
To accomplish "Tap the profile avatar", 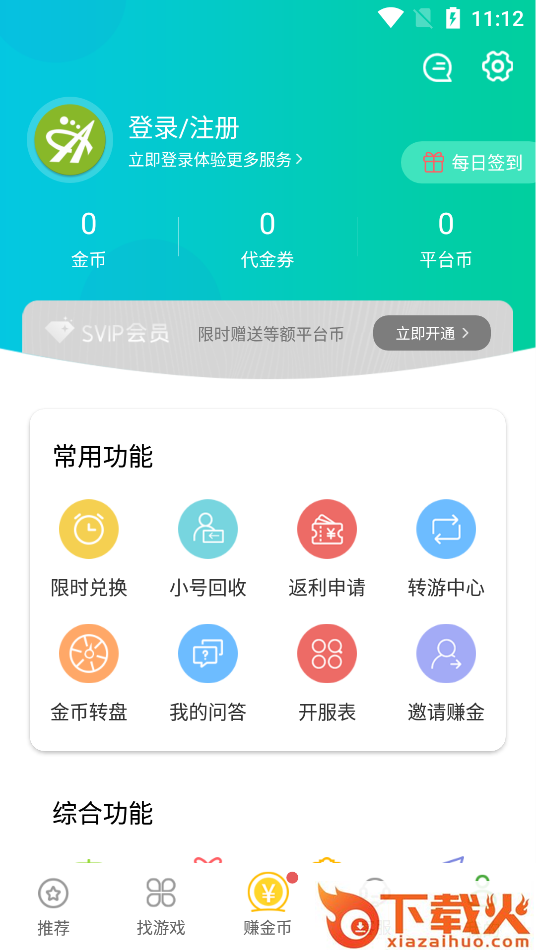I will point(70,140).
